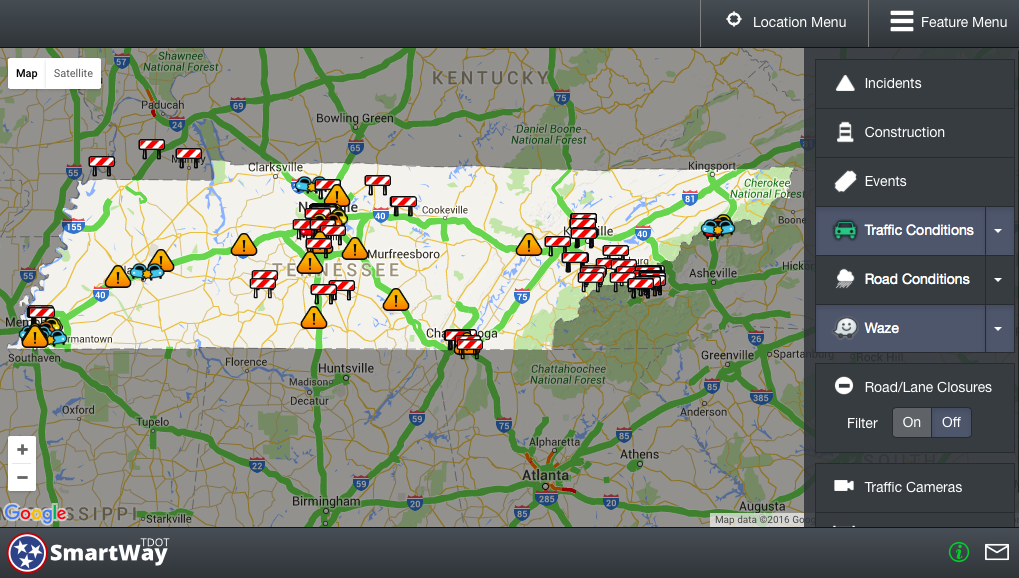The height and width of the screenshot is (578, 1019).
Task: Open the green info icon
Action: [959, 552]
